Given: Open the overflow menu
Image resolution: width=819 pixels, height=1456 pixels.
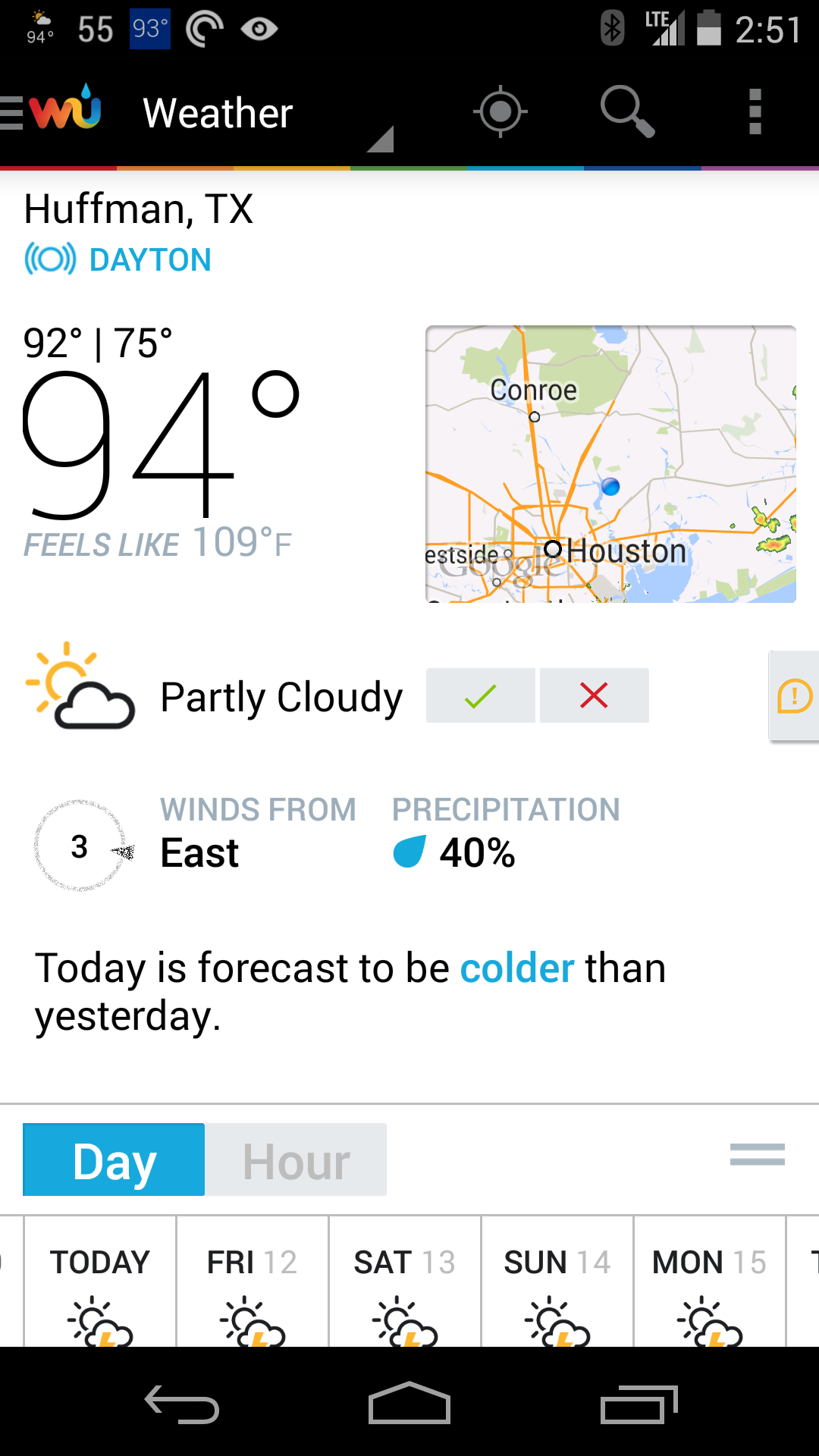Looking at the screenshot, I should pos(755,112).
